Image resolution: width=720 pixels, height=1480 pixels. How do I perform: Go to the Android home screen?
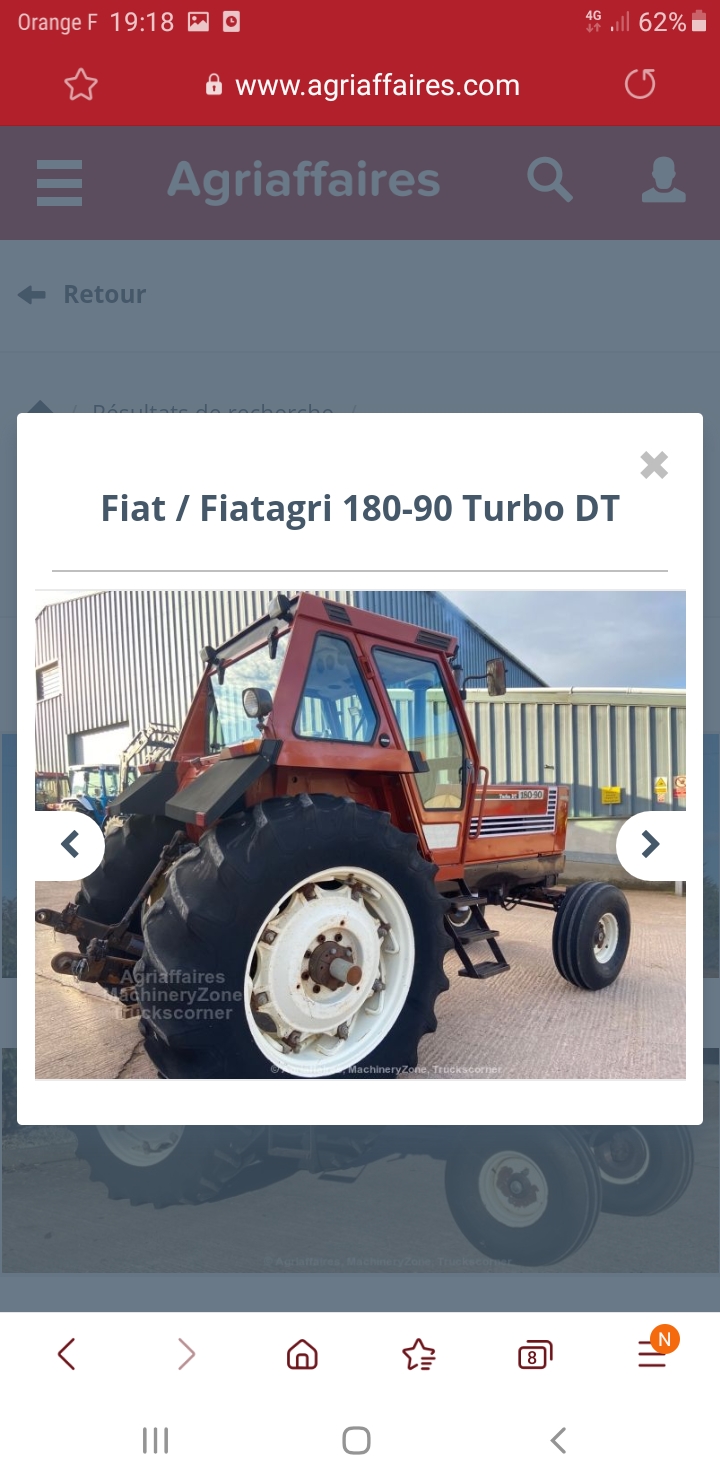tap(357, 1440)
